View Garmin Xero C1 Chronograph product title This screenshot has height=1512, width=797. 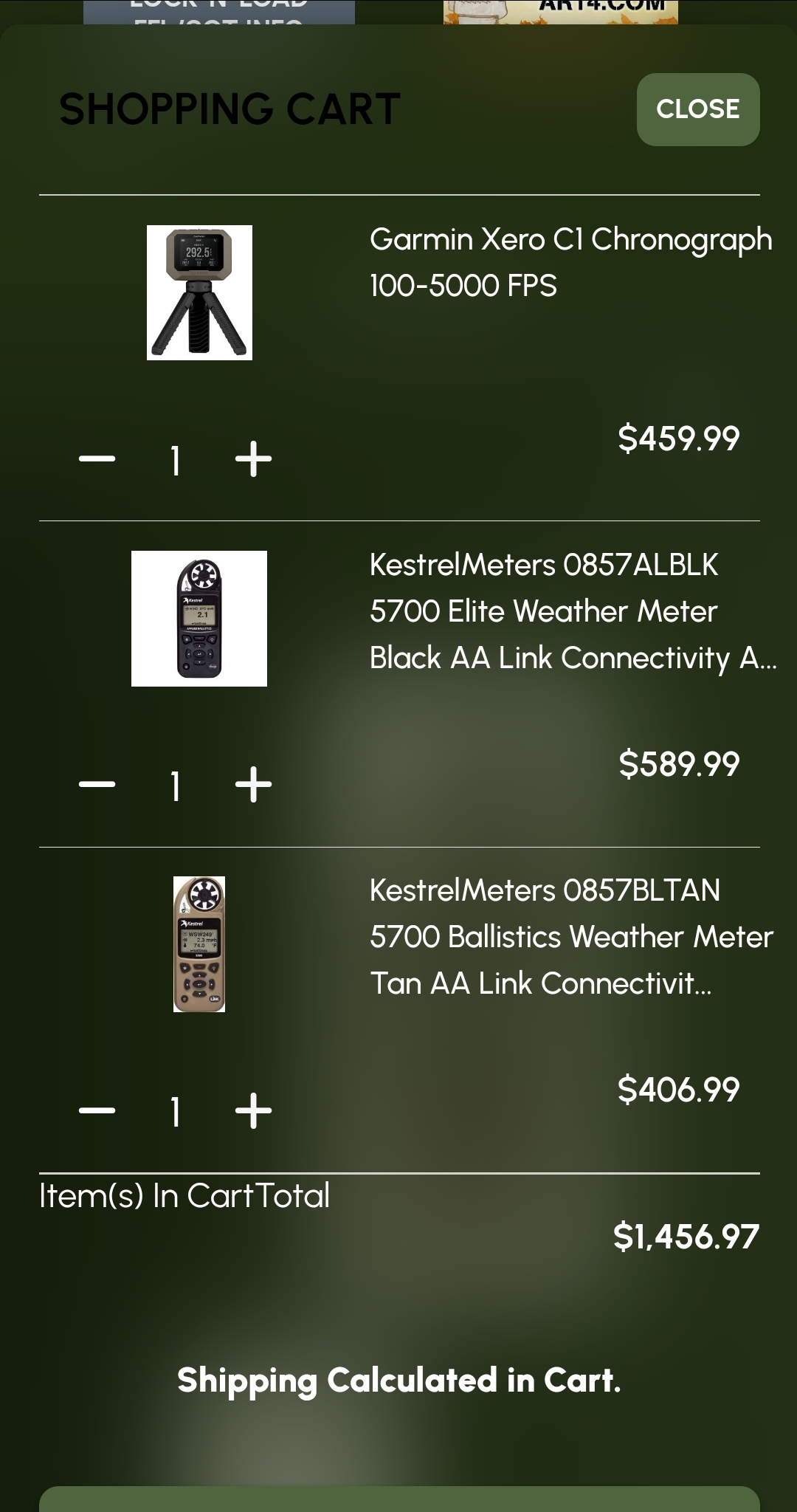coord(570,262)
